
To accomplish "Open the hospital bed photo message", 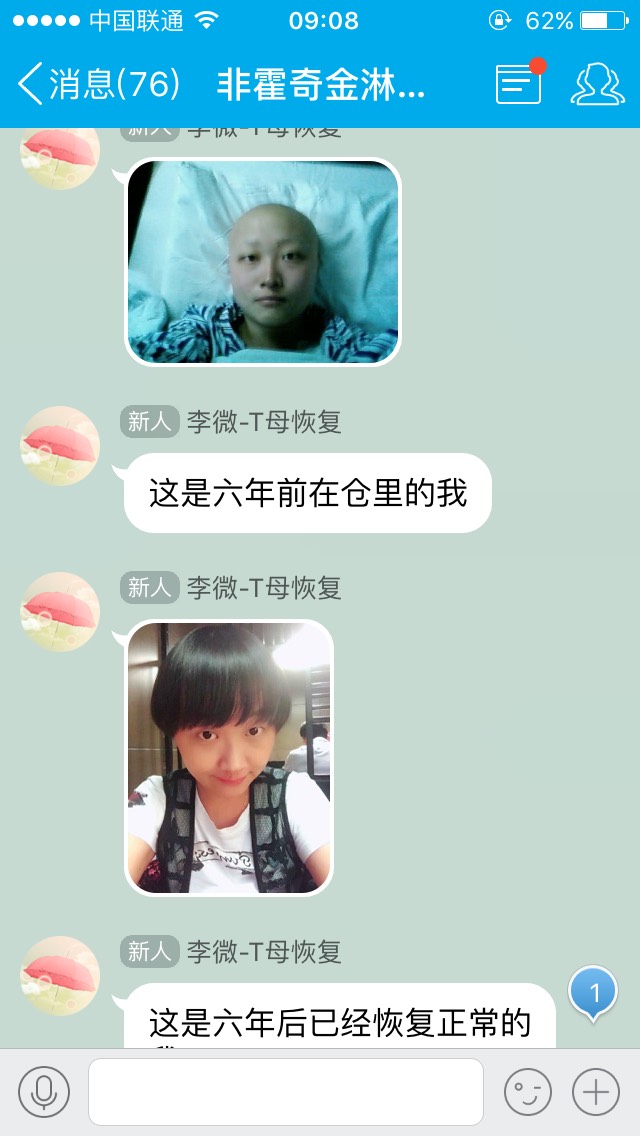I will [x=263, y=262].
